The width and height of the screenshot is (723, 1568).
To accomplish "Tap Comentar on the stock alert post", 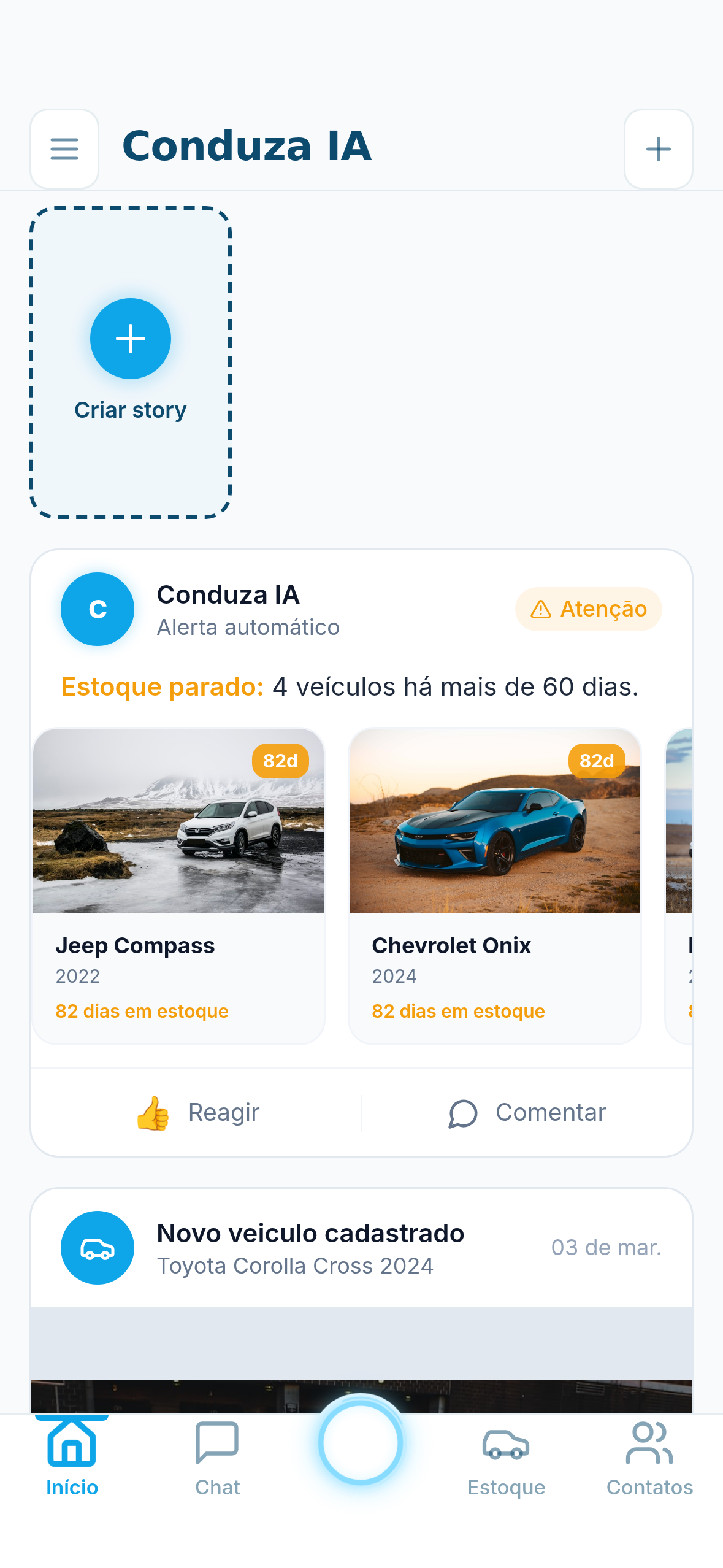I will [x=529, y=1112].
